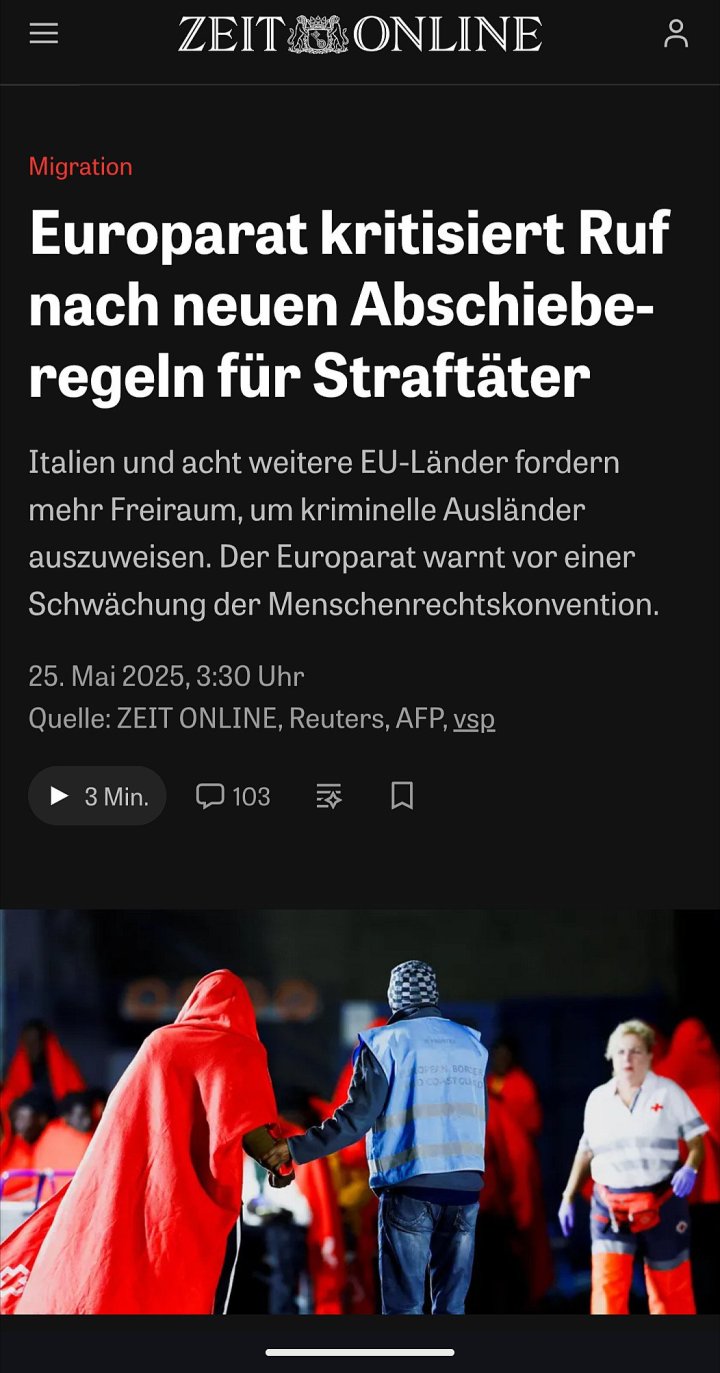
Task: Open the hamburger navigation menu
Action: click(44, 34)
